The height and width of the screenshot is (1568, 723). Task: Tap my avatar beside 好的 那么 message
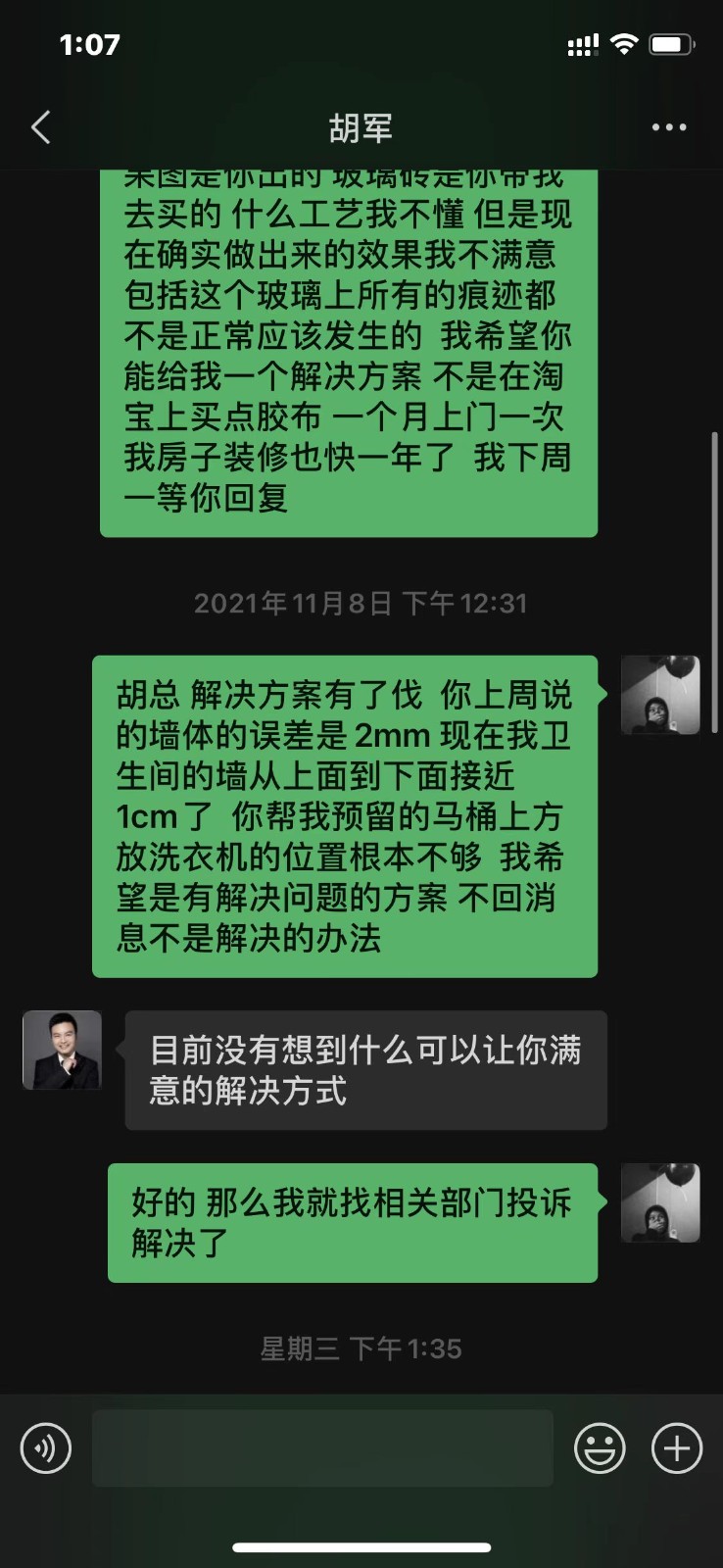coord(660,1202)
